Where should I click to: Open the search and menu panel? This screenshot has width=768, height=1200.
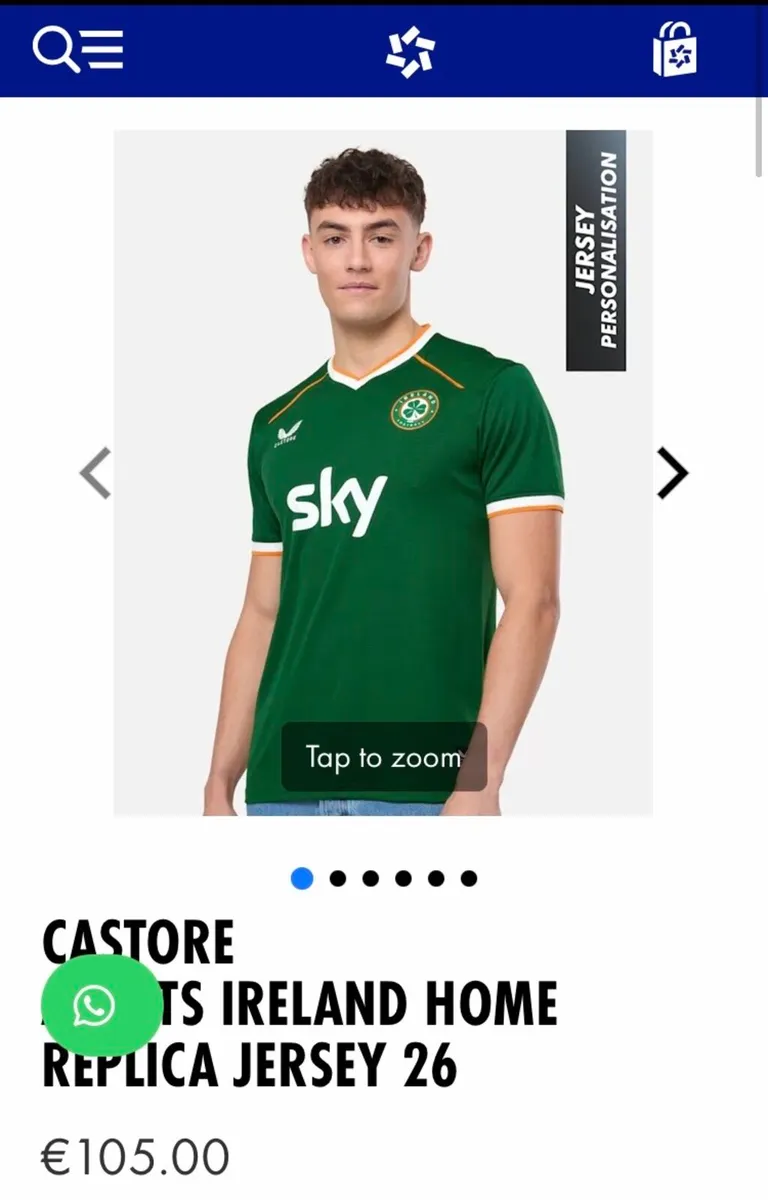[77, 48]
